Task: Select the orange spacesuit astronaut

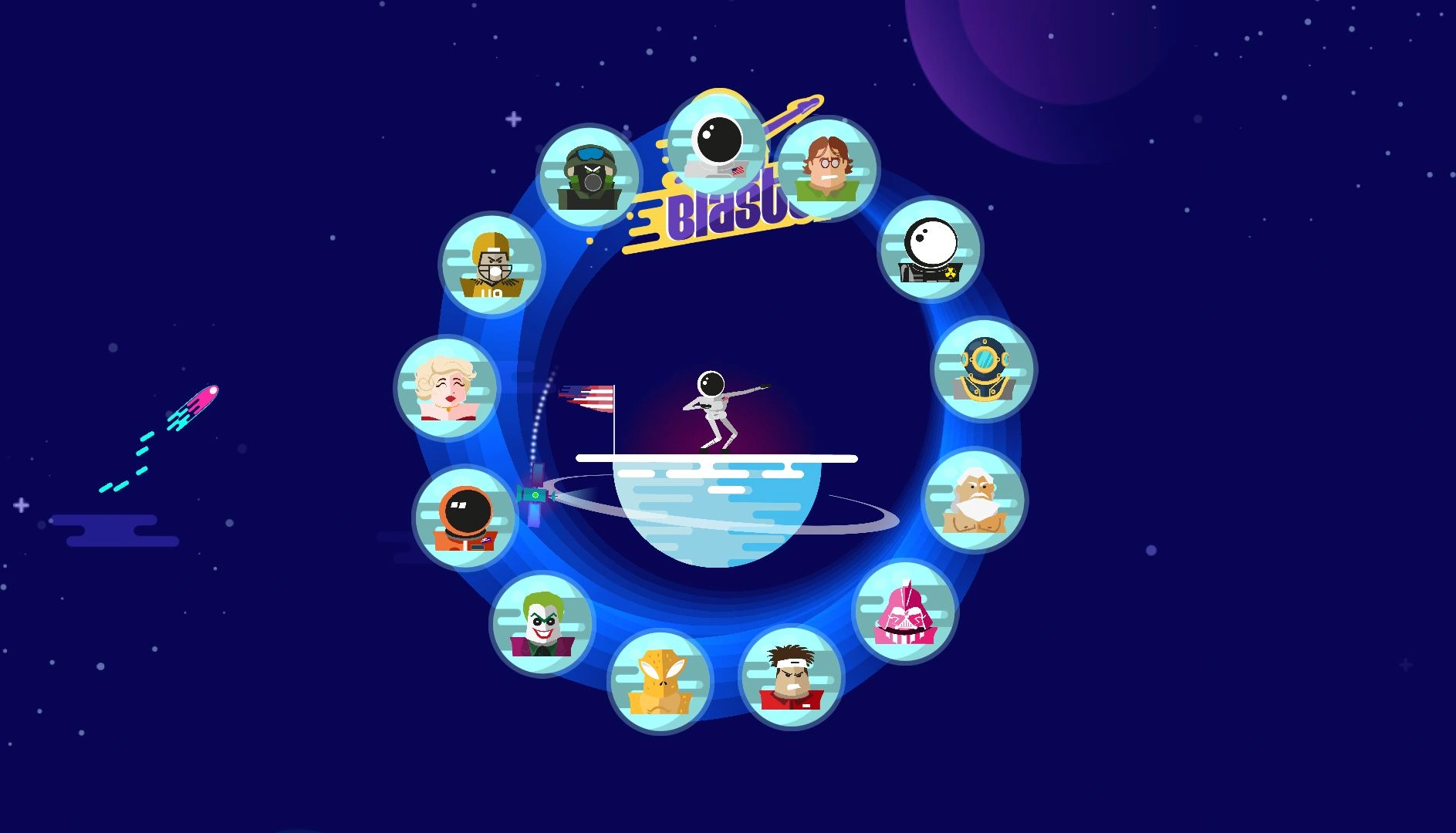Action: coord(465,518)
